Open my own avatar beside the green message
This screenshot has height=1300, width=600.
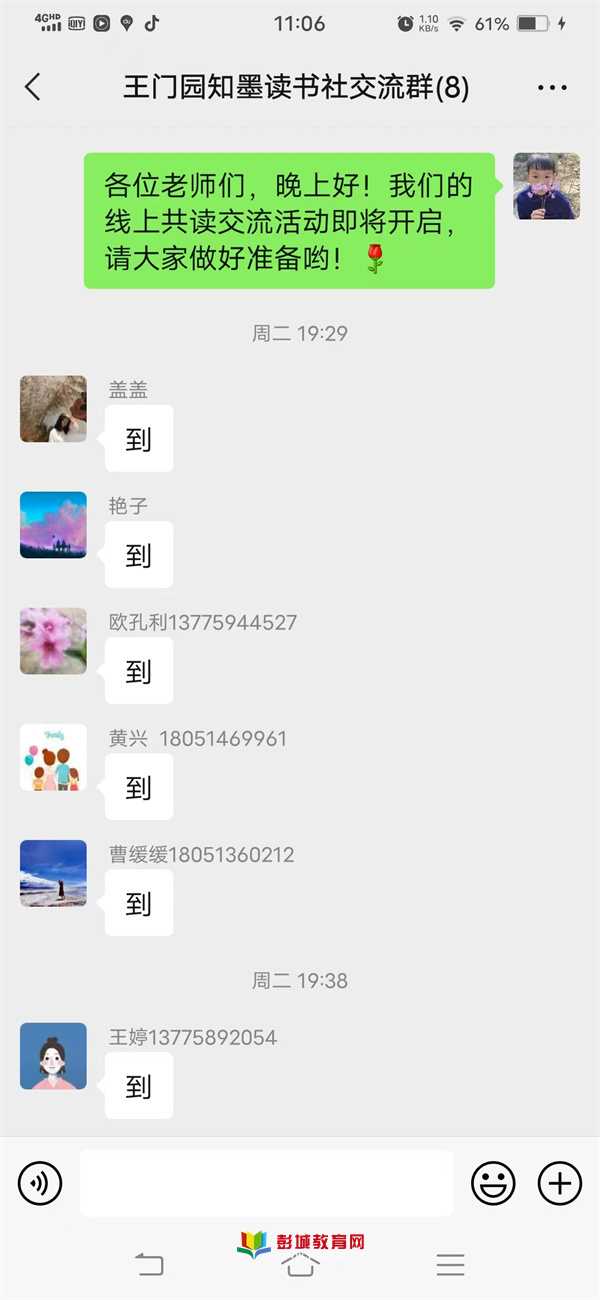tap(547, 186)
